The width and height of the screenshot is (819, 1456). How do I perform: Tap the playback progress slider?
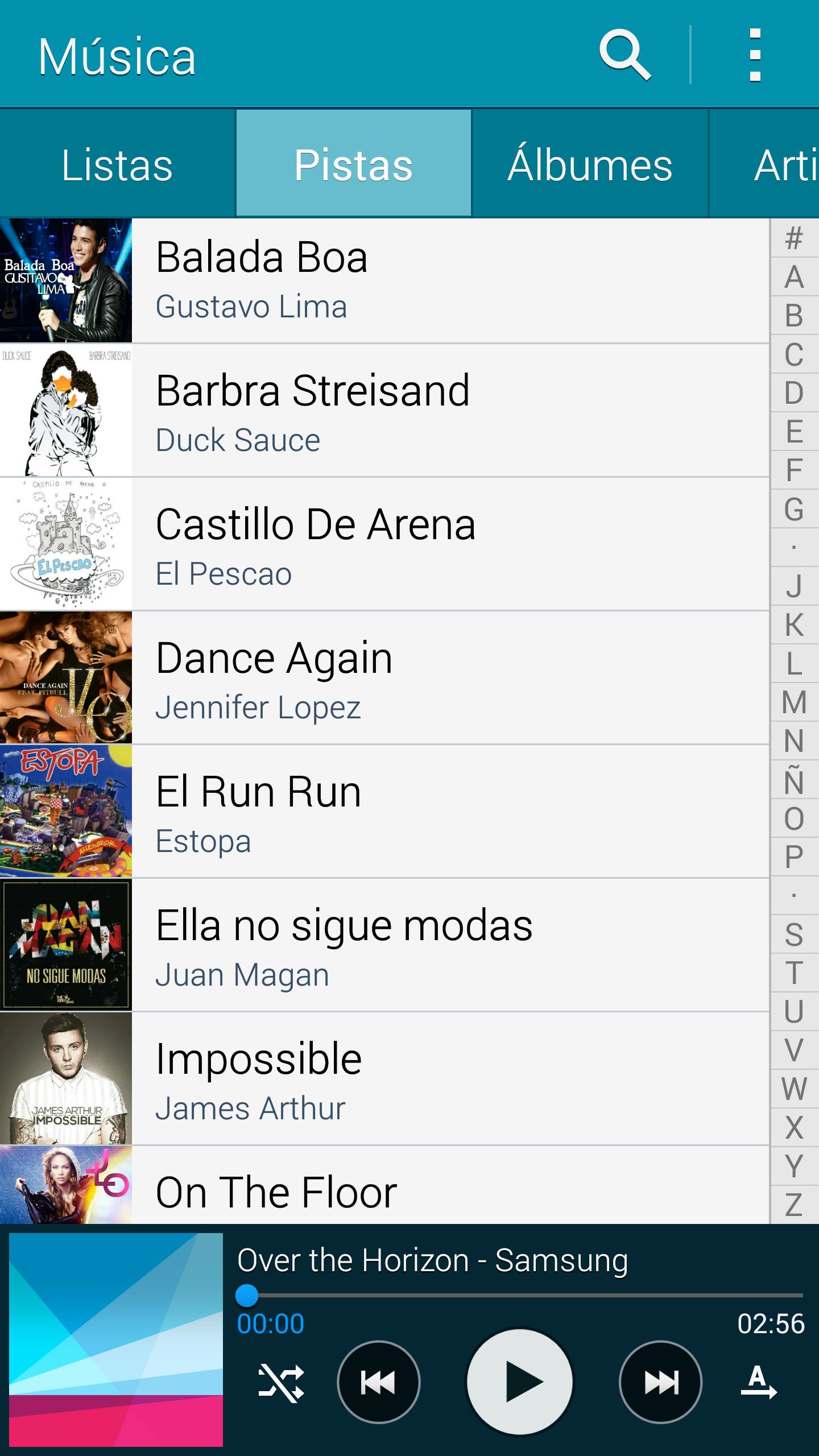pos(519,1296)
